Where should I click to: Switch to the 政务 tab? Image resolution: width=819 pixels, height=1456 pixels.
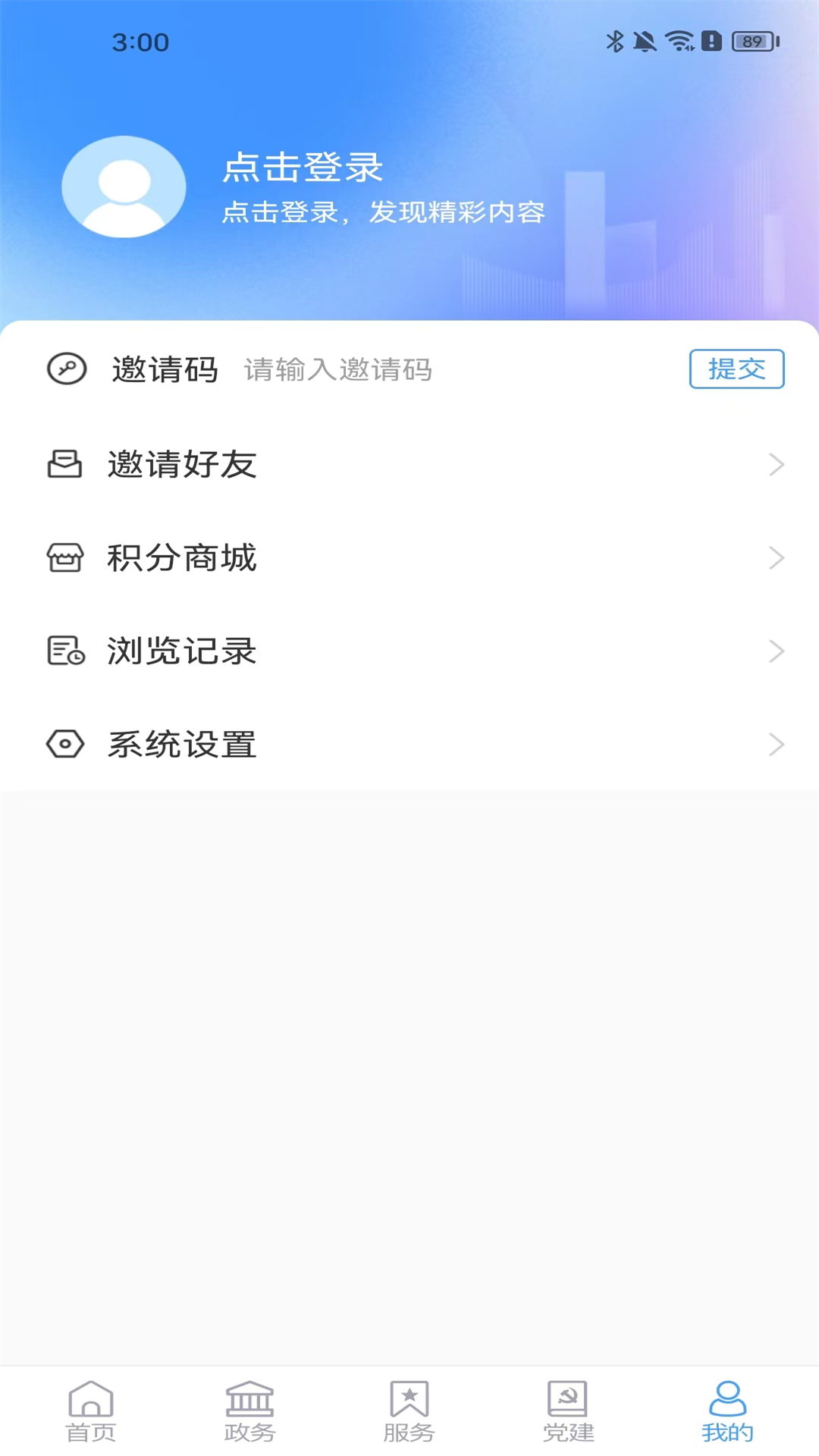point(249,1411)
